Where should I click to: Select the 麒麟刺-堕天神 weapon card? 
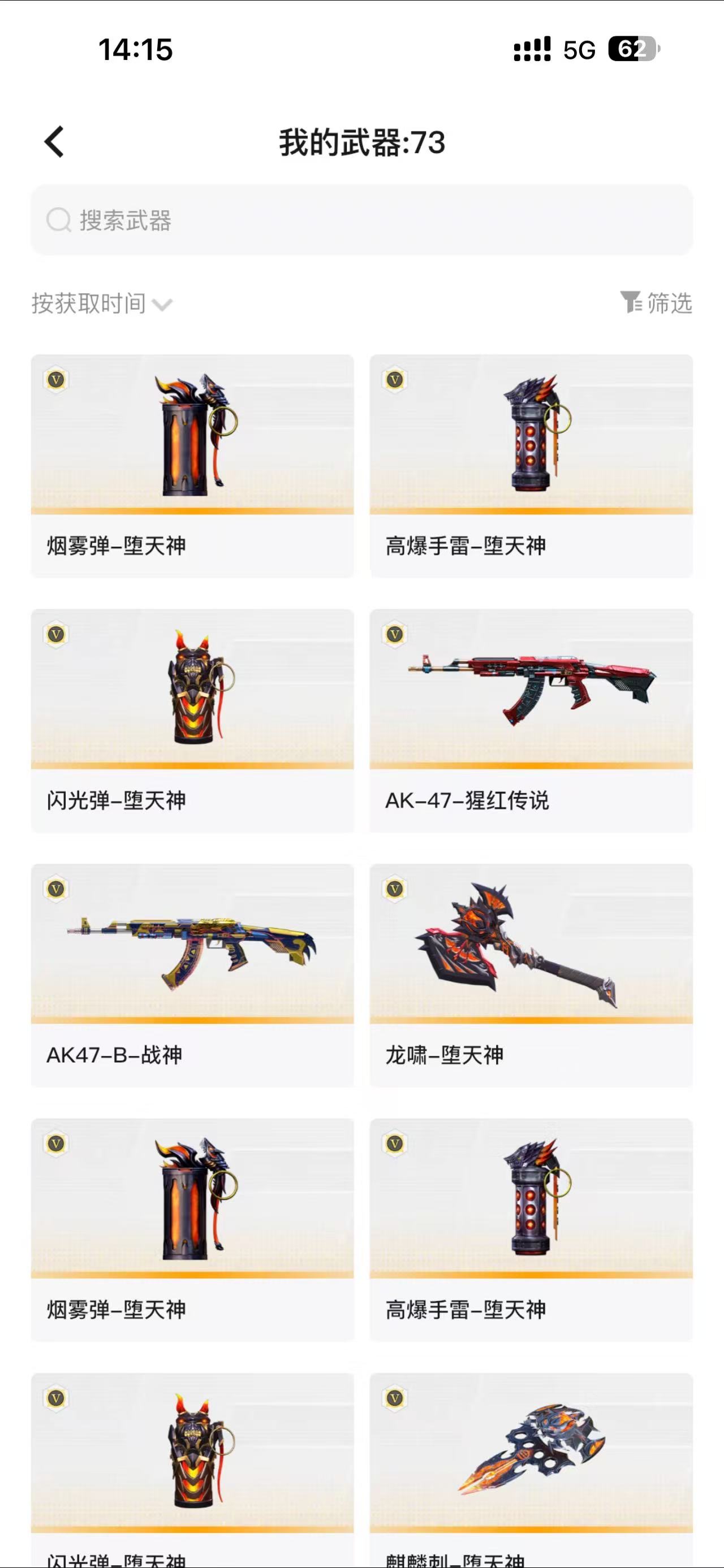pyautogui.click(x=531, y=1461)
